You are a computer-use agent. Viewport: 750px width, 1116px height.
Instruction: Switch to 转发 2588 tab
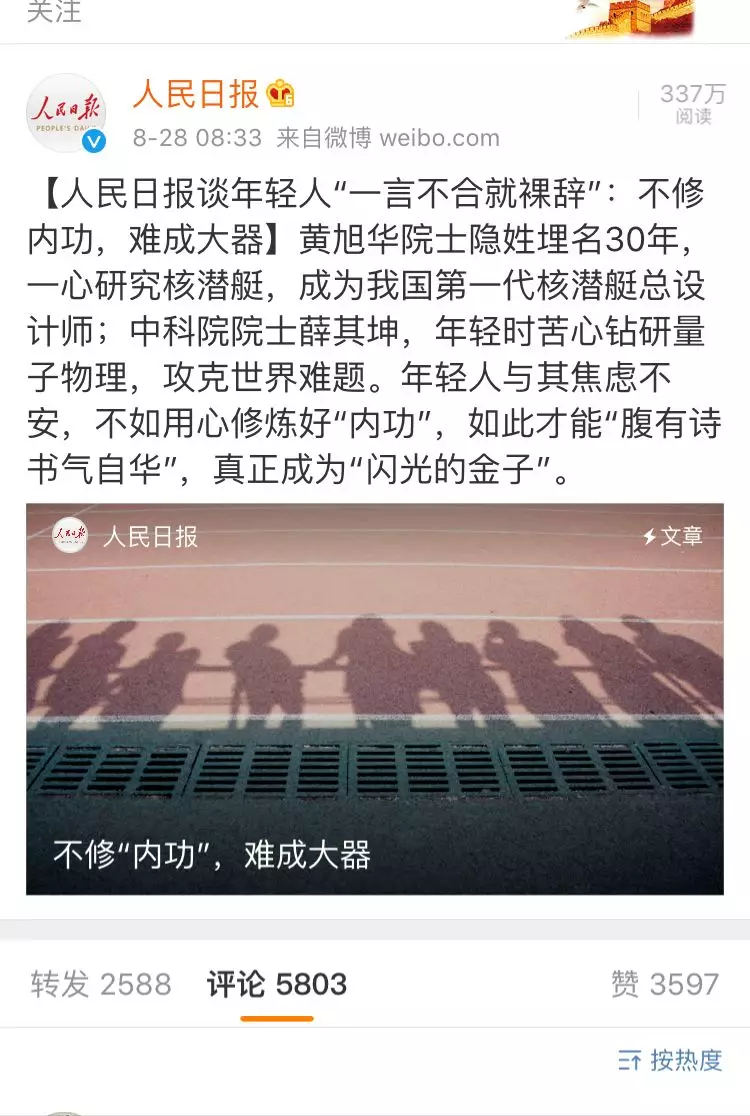coord(101,984)
